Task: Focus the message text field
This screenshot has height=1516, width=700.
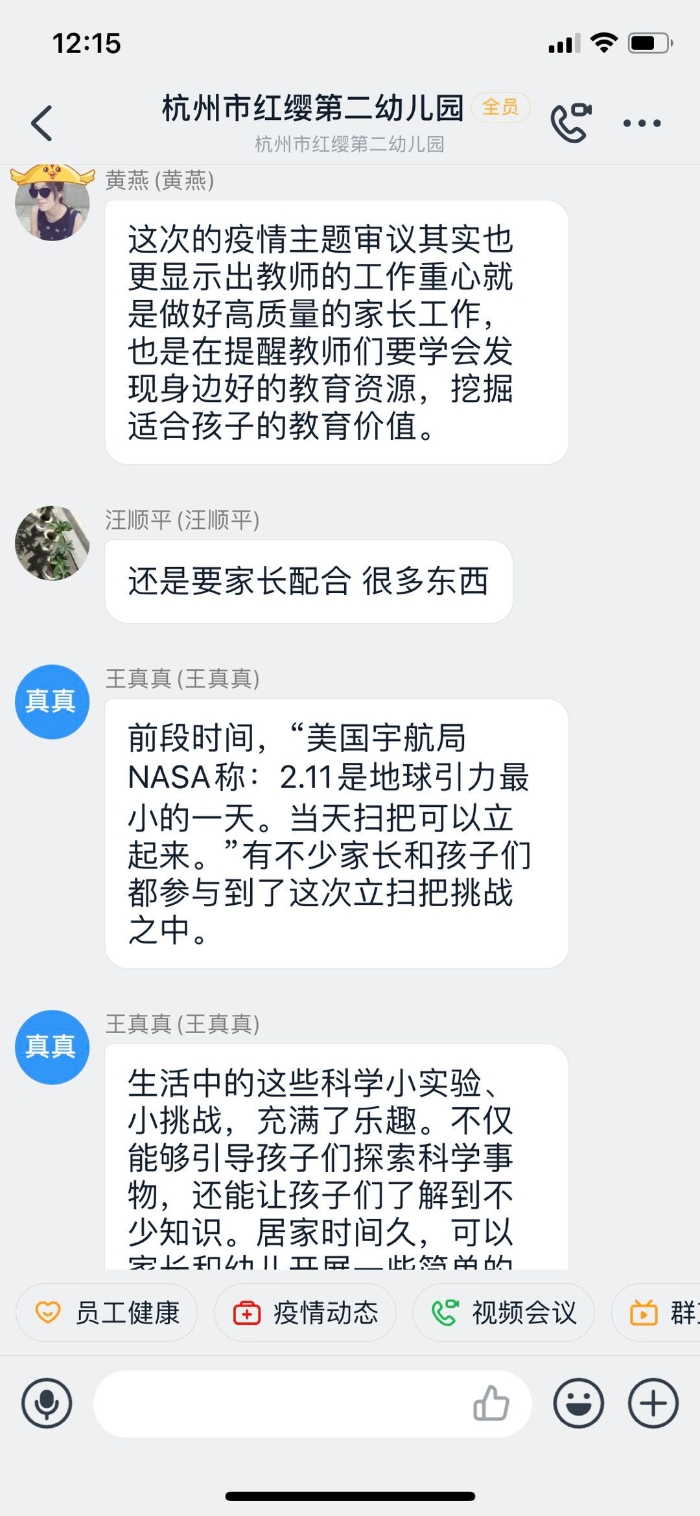Action: [x=280, y=1404]
